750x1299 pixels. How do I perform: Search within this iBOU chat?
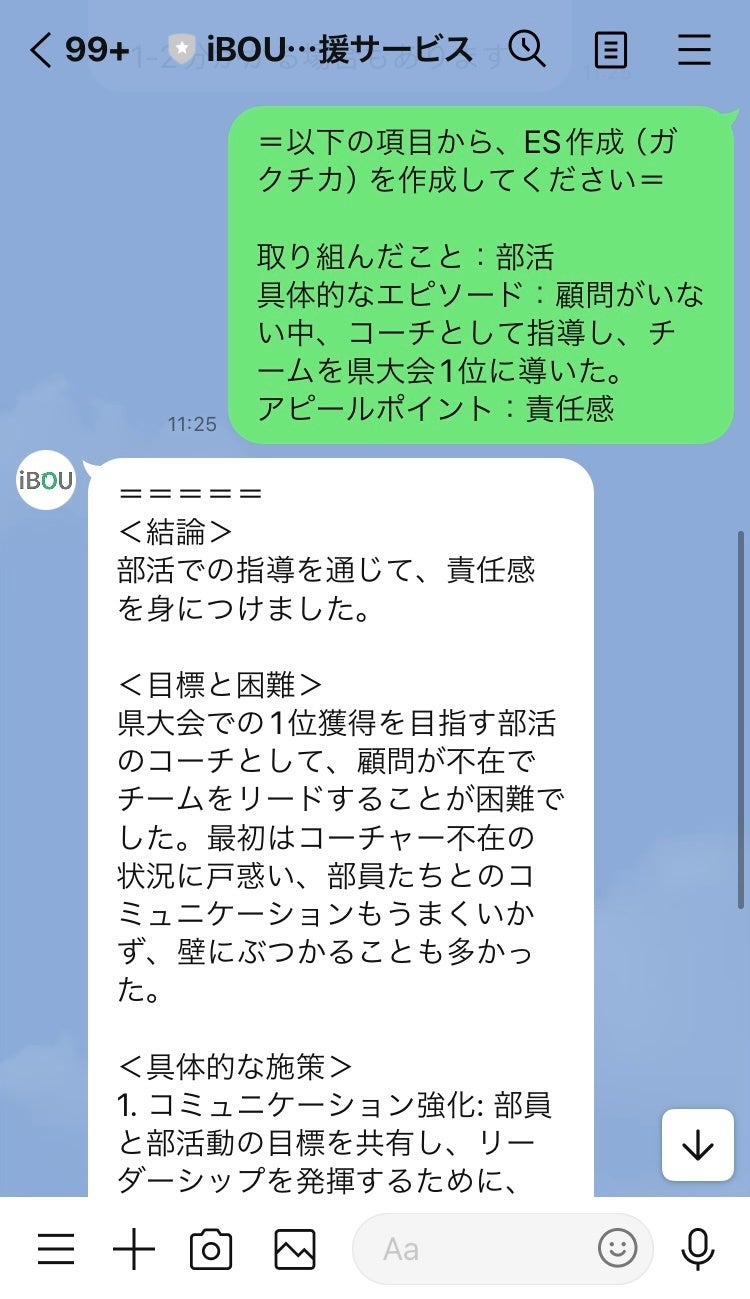coord(526,48)
